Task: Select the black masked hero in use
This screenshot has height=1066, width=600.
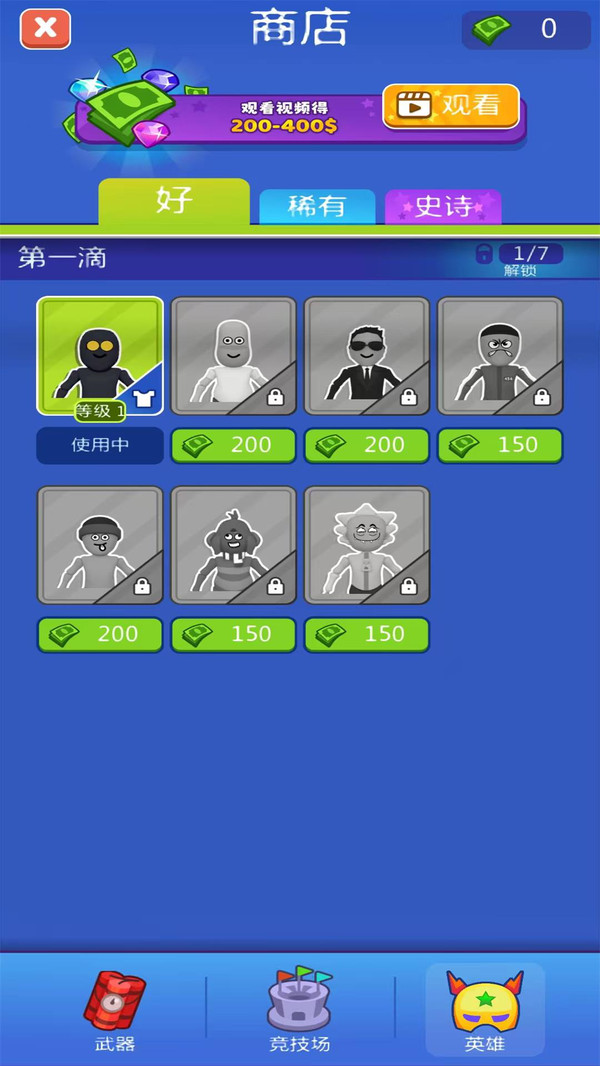Action: click(x=100, y=356)
